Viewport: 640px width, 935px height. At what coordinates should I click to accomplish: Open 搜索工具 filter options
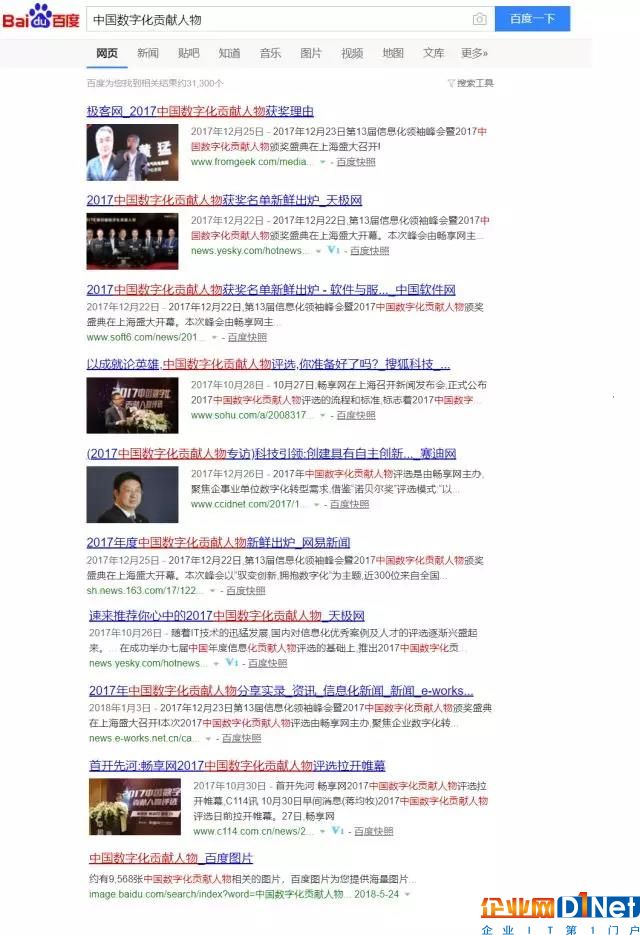[471, 83]
